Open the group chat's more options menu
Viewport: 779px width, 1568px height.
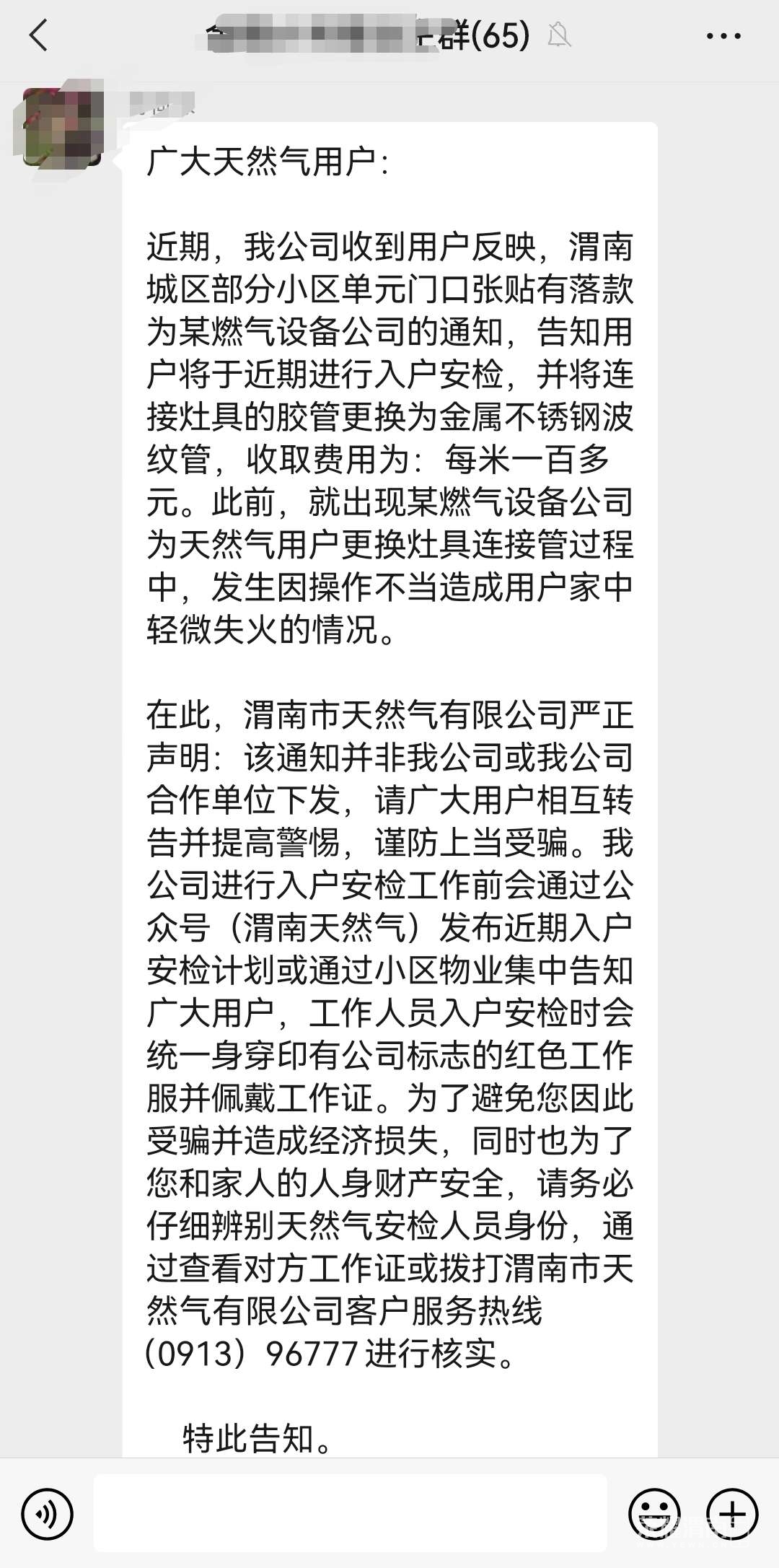(x=723, y=35)
